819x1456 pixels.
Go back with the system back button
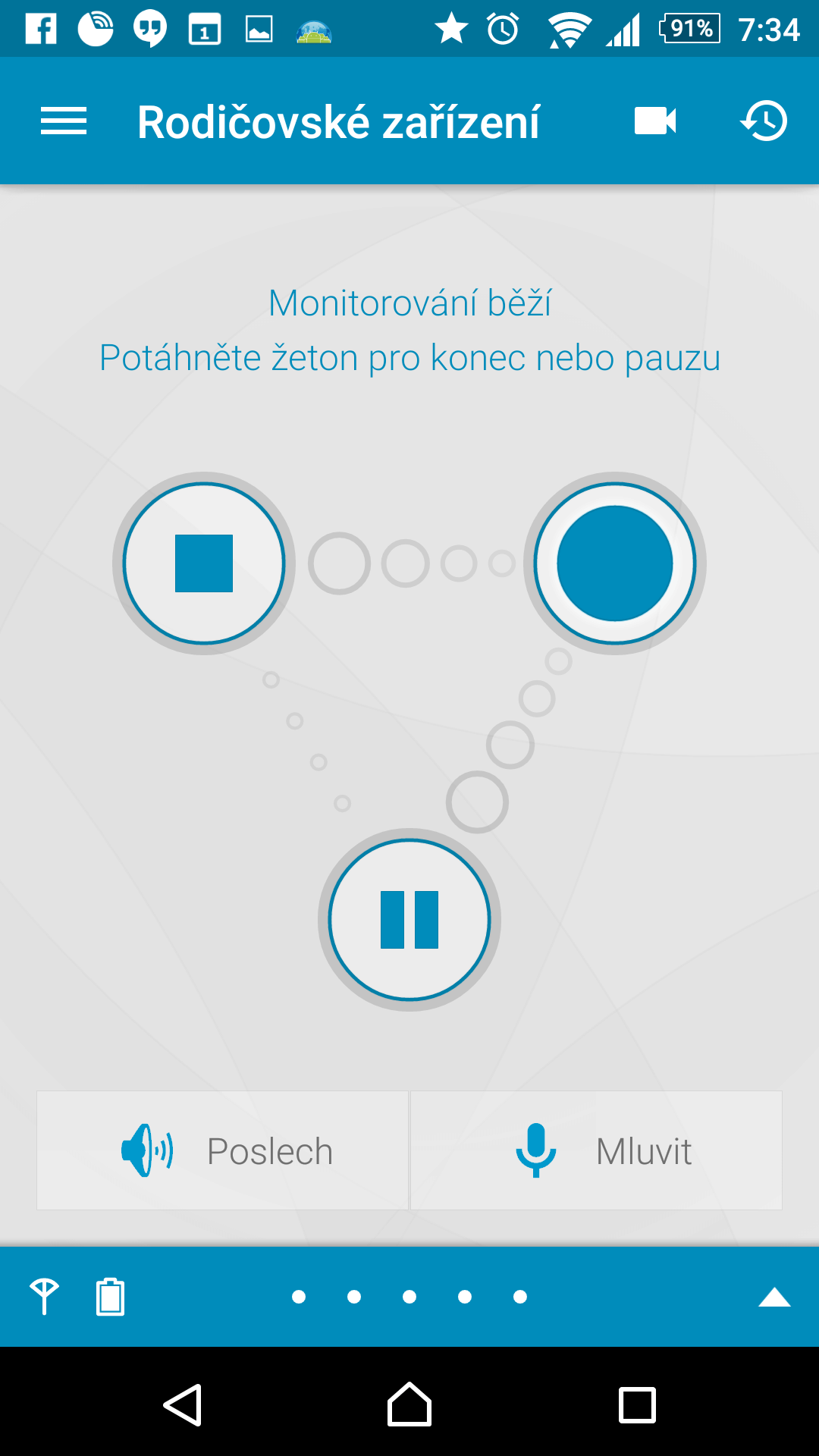click(183, 1405)
